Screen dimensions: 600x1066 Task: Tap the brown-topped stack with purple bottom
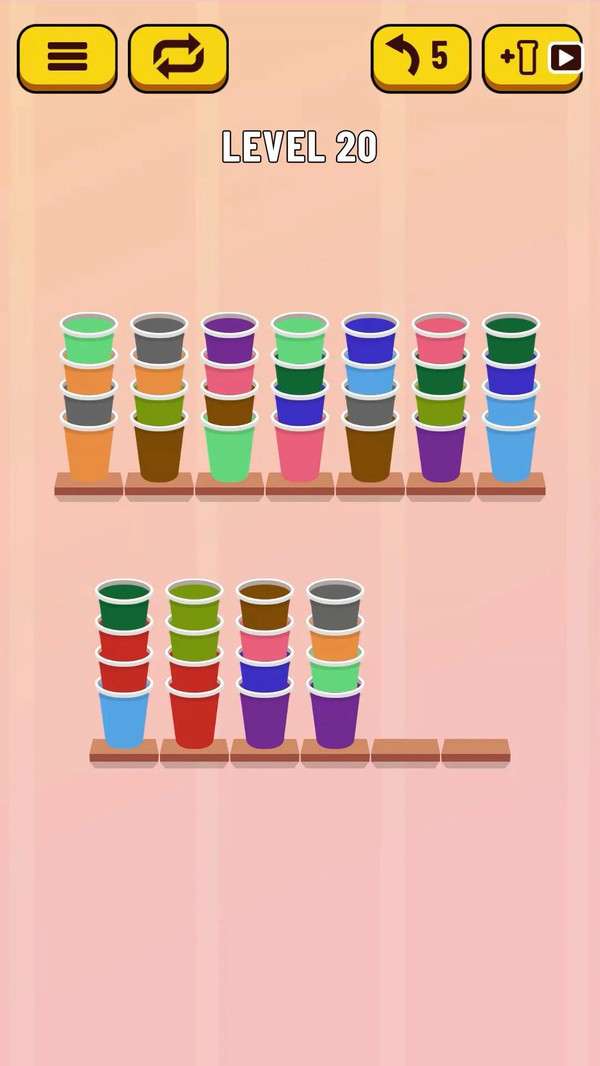tap(265, 665)
